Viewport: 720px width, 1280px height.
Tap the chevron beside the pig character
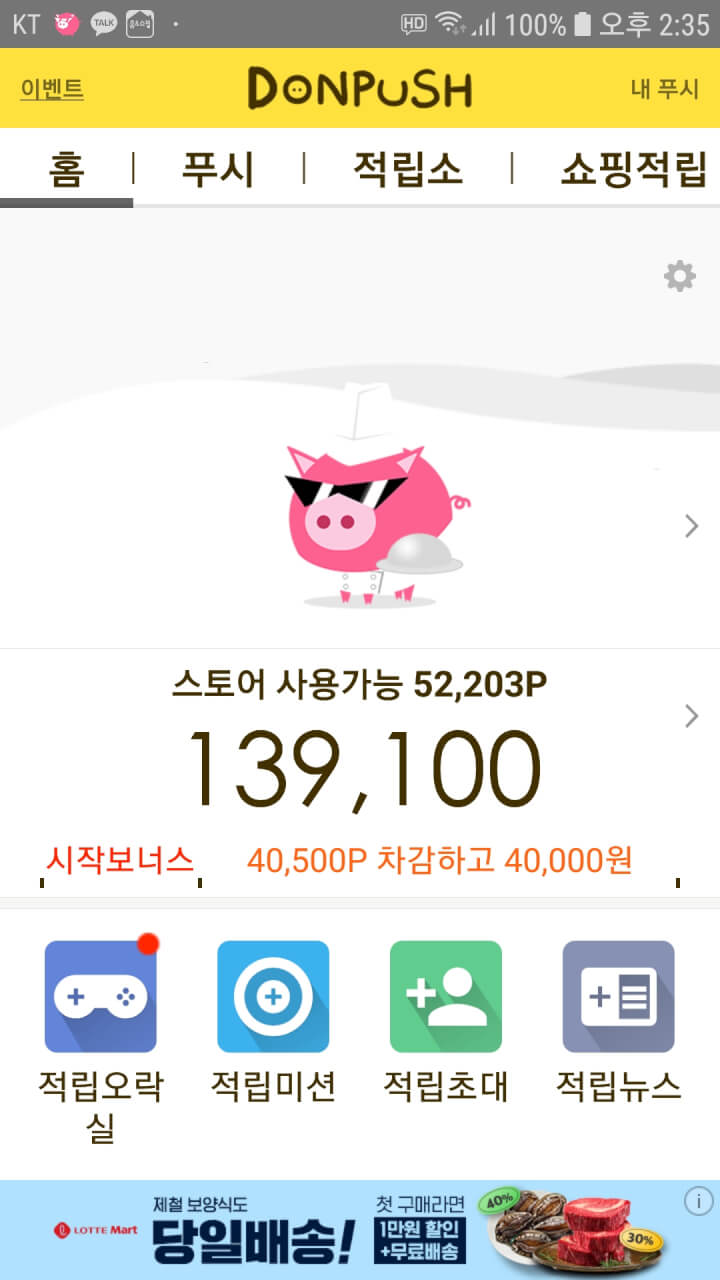coord(691,526)
